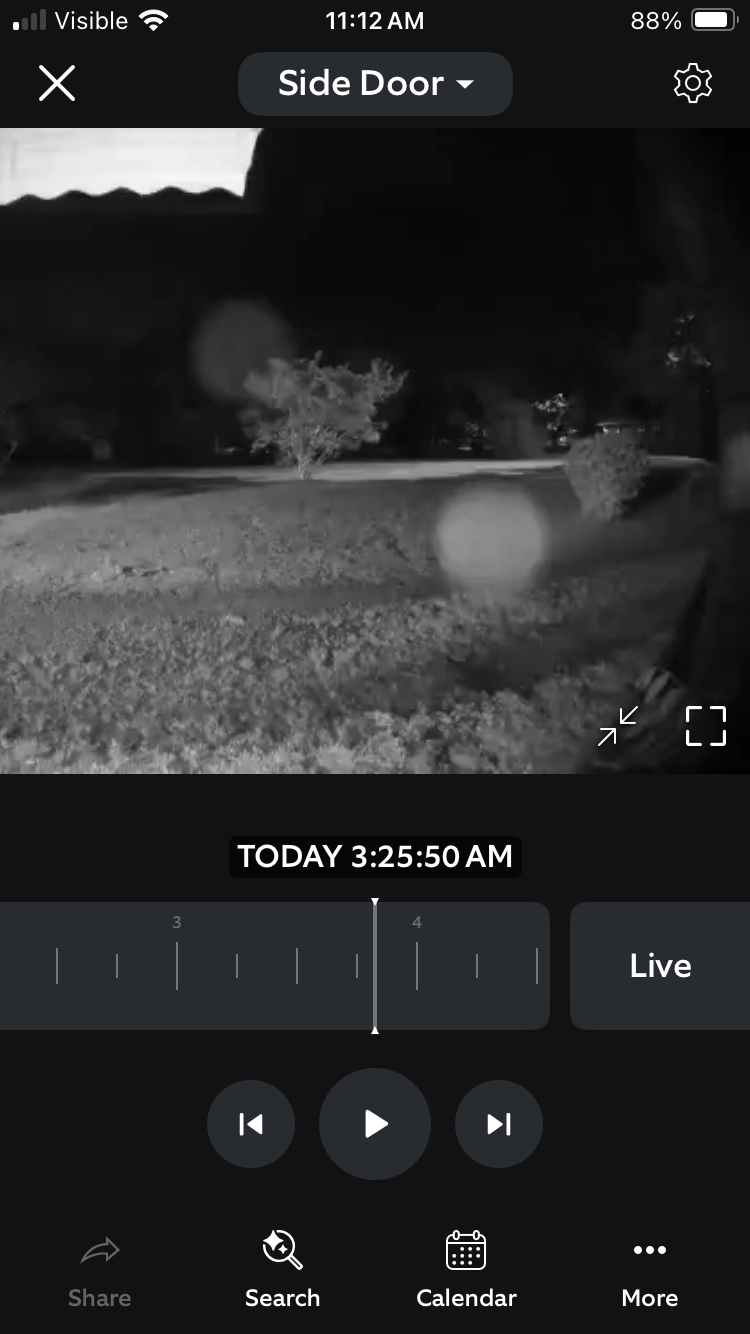Open device settings gear

[x=693, y=83]
